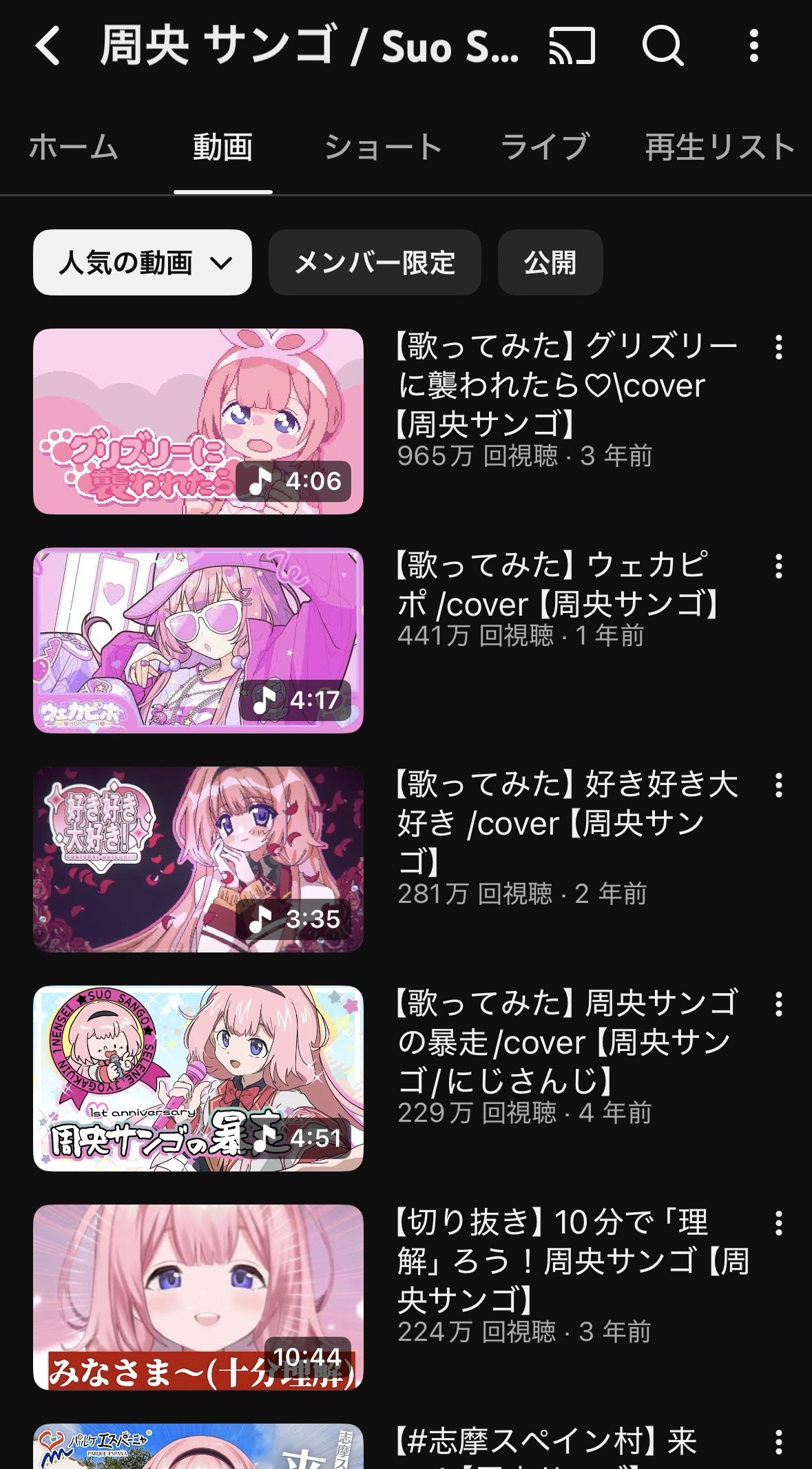Screen dimensions: 812x1469
Task: Switch to the ショート tab
Action: coord(383,147)
